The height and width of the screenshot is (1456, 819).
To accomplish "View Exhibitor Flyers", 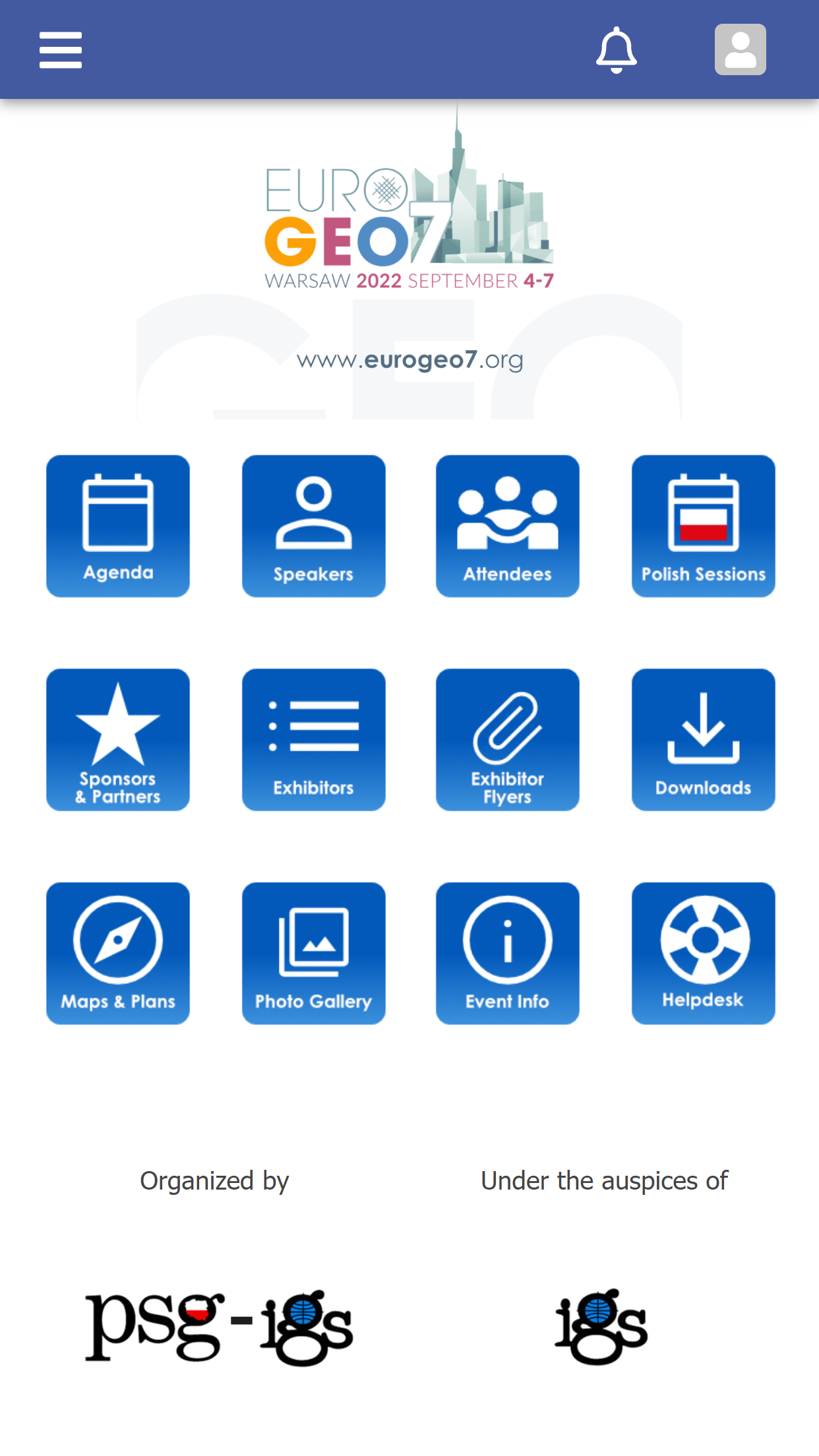I will click(x=508, y=740).
